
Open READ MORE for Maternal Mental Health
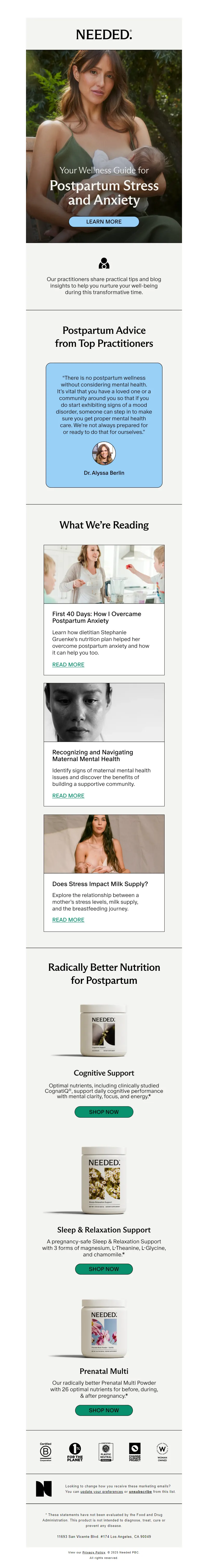click(68, 795)
